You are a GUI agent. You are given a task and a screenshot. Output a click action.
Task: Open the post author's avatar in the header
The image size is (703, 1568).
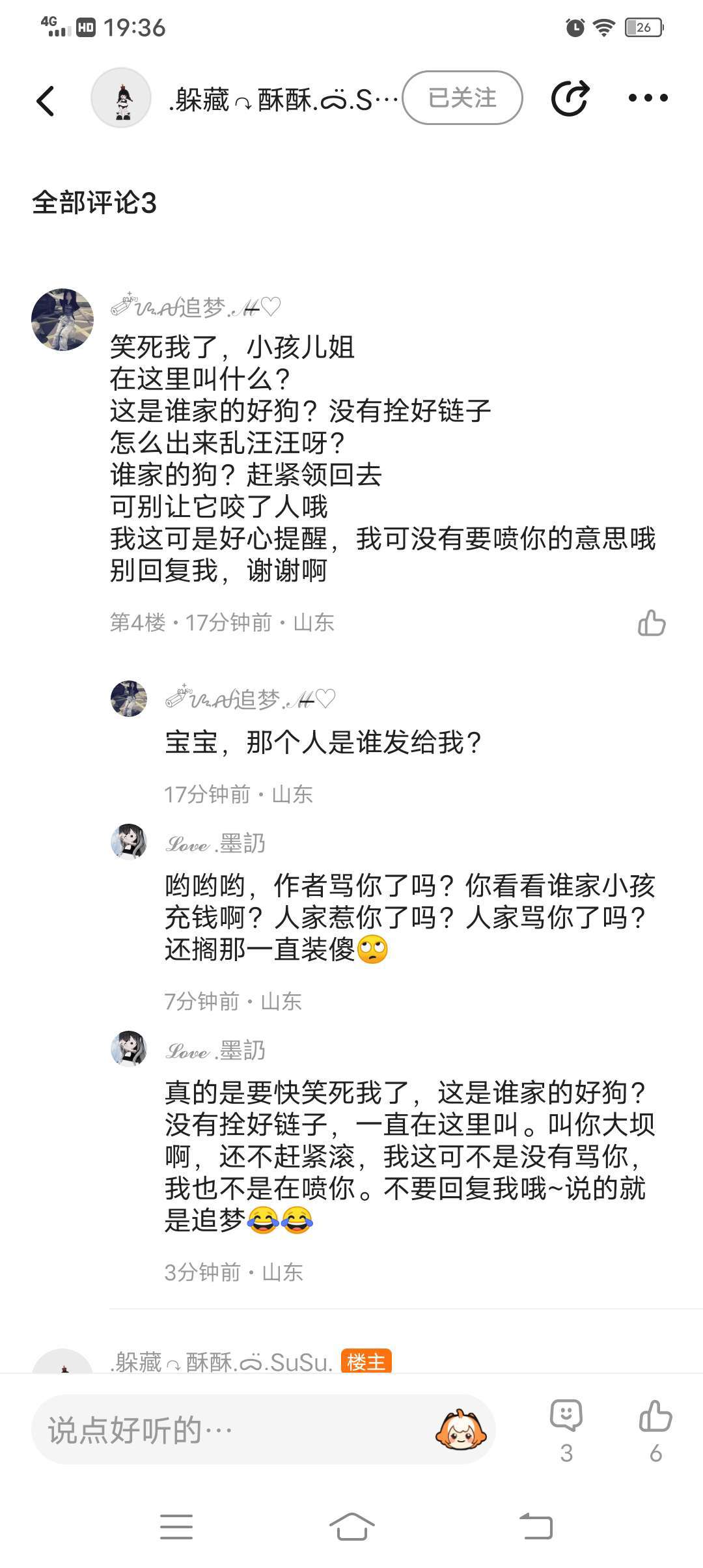121,98
